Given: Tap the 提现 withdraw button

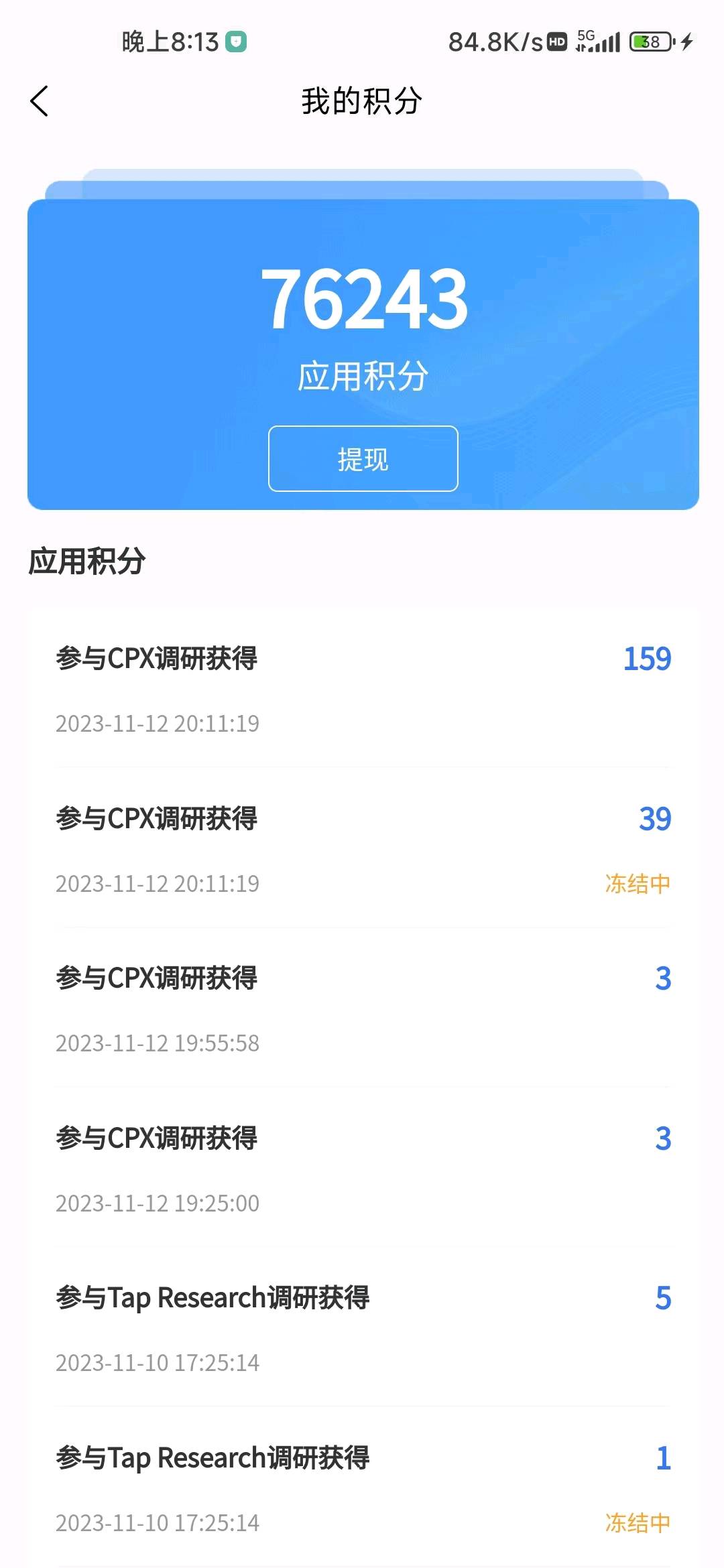Looking at the screenshot, I should tap(363, 458).
